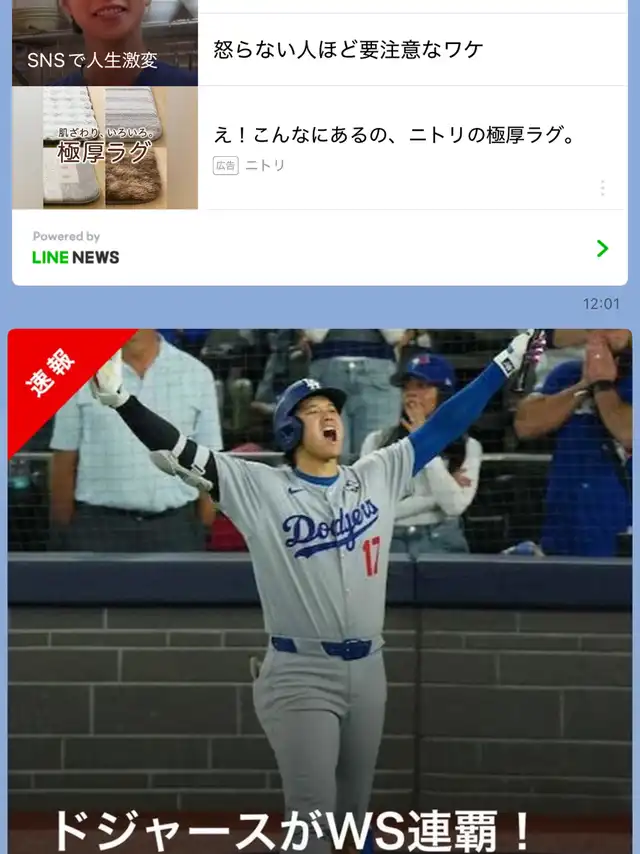Open the ドジャースがWS連覇 breaking news card

320,590
